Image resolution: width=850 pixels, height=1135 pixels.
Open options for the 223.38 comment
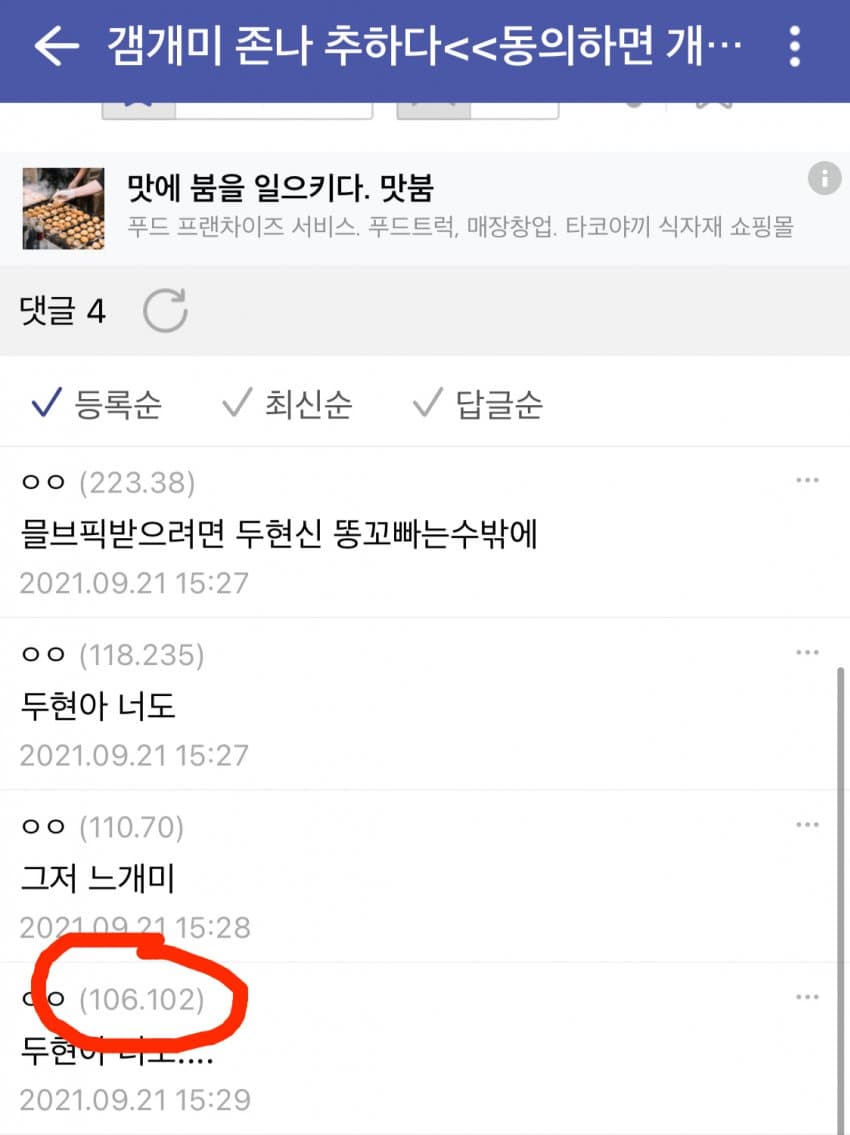coord(807,481)
